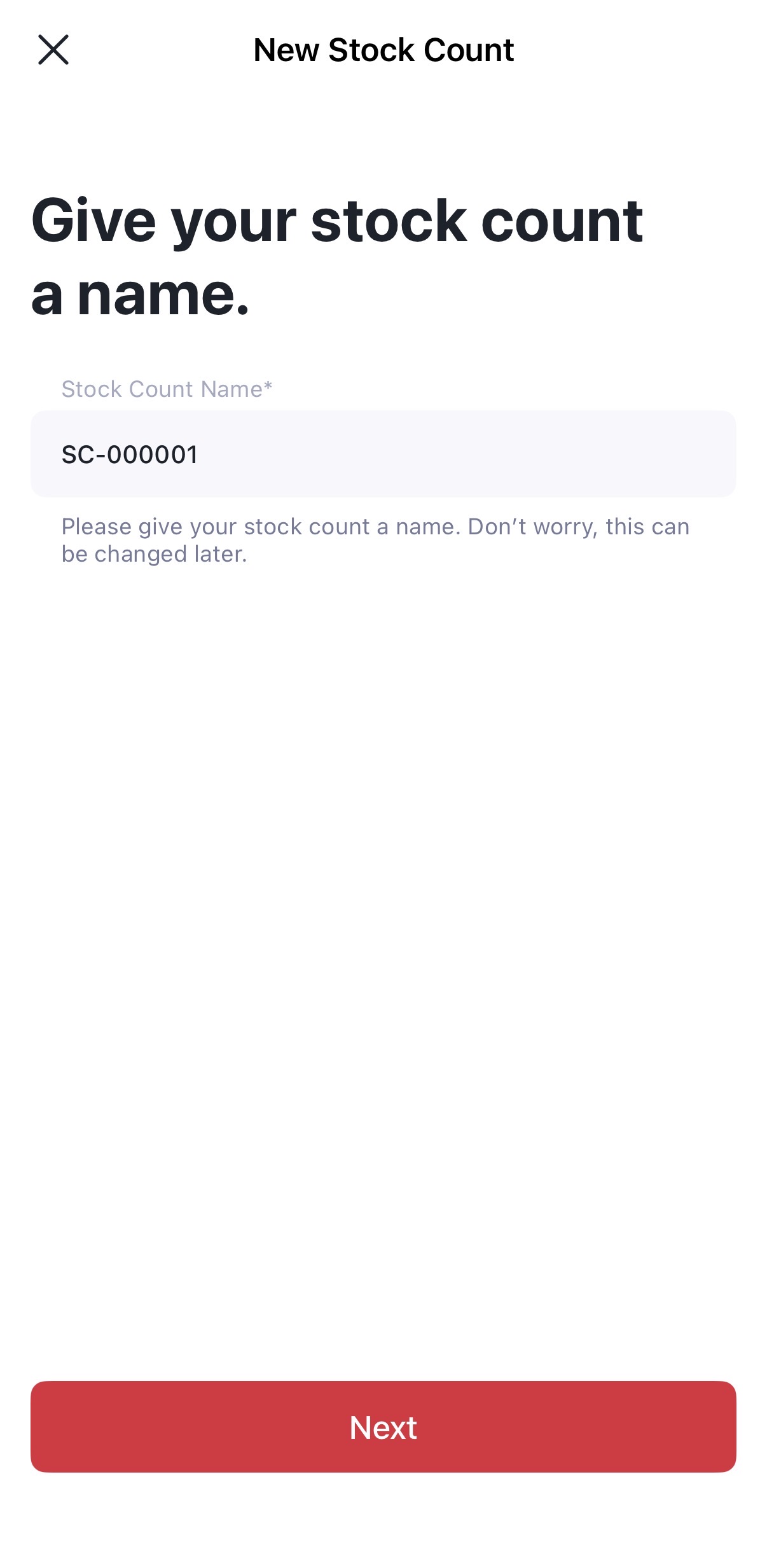767x1568 pixels.
Task: Edit the Stock Count Name field
Action: tap(383, 454)
